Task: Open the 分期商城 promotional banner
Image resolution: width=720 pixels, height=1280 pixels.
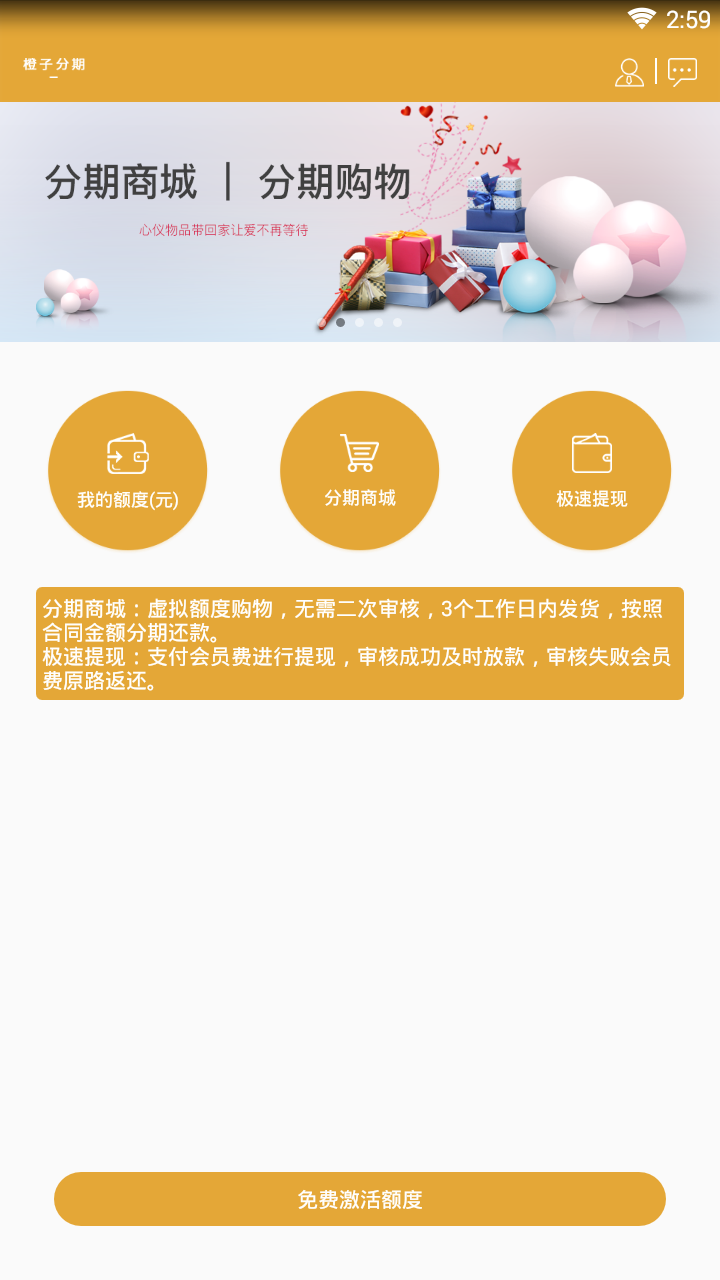Action: [360, 222]
